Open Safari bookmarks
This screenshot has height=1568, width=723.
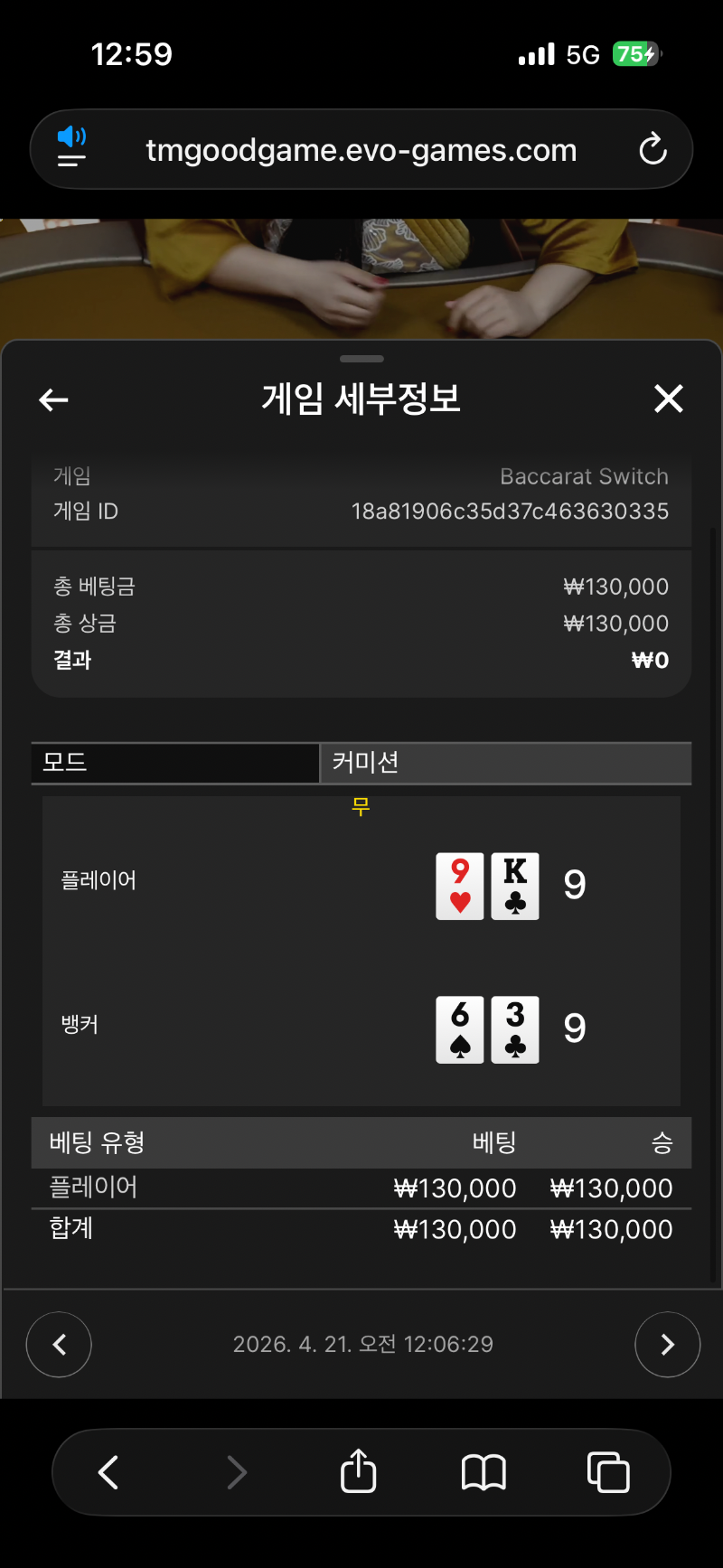pos(484,1472)
